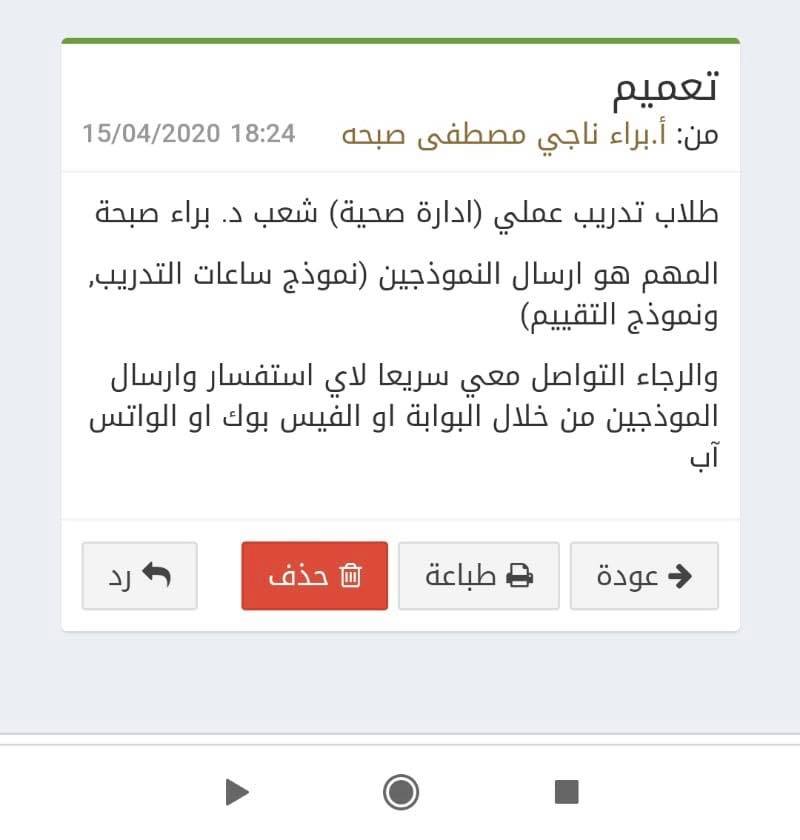Tap the عودة (back) button

coord(644,575)
